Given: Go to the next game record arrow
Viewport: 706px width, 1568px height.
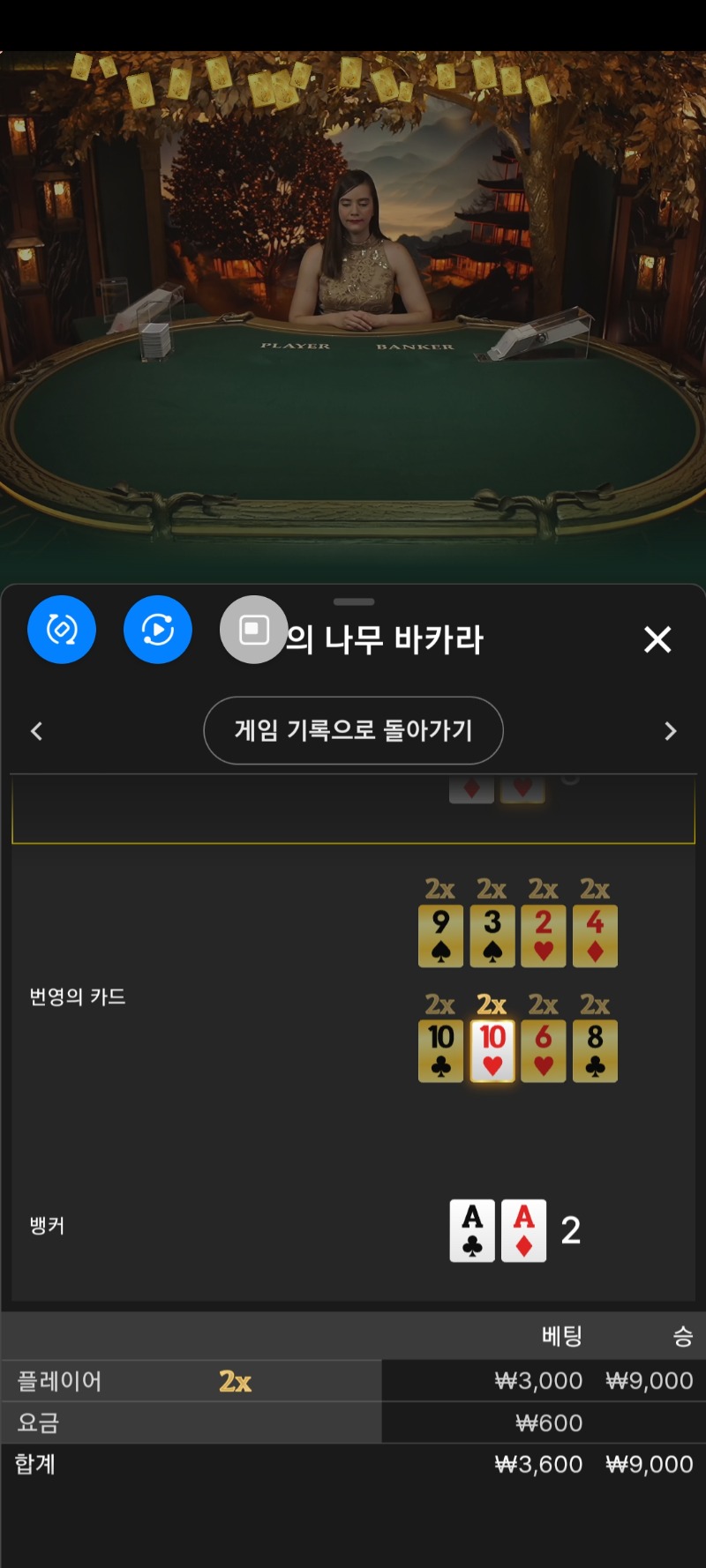Looking at the screenshot, I should [x=670, y=730].
